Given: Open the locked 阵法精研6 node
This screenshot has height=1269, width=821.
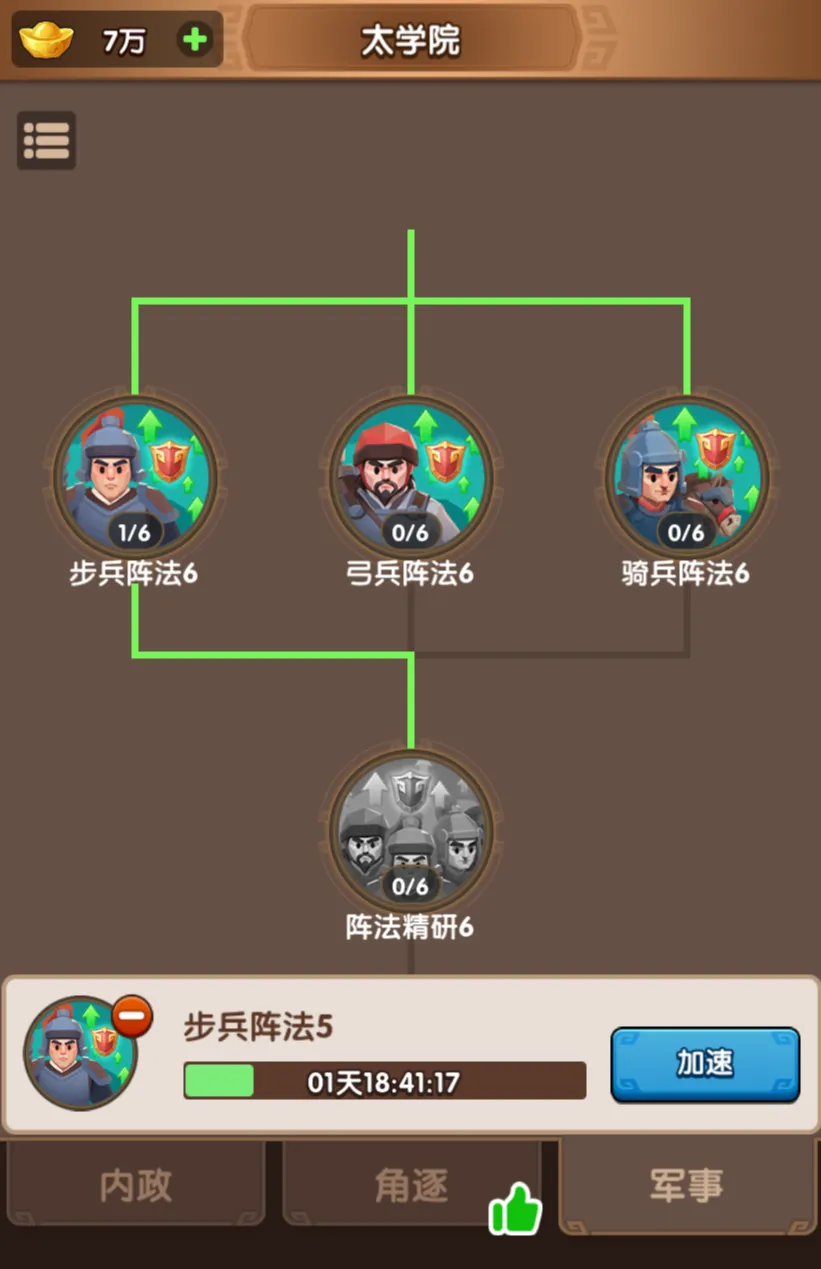Looking at the screenshot, I should point(411,831).
